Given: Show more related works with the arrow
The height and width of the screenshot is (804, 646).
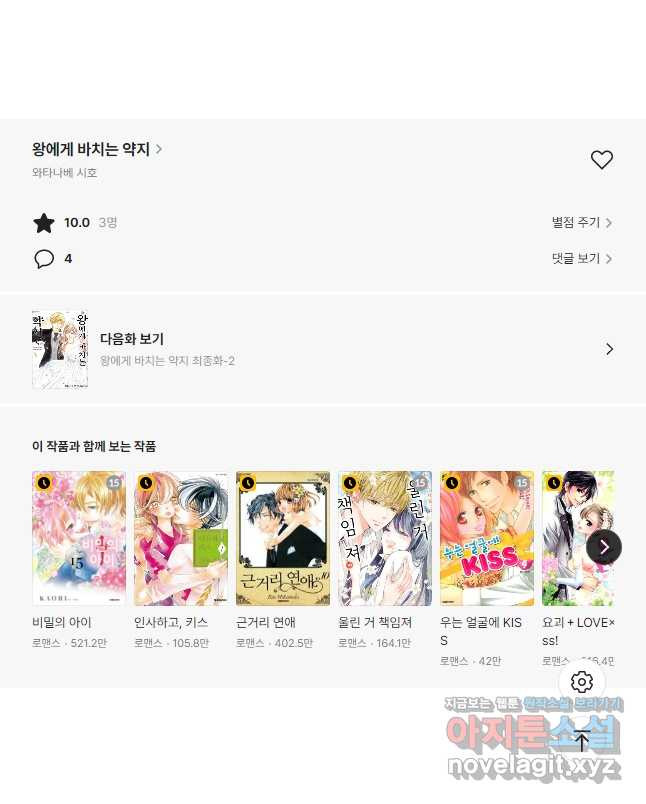Looking at the screenshot, I should (603, 547).
